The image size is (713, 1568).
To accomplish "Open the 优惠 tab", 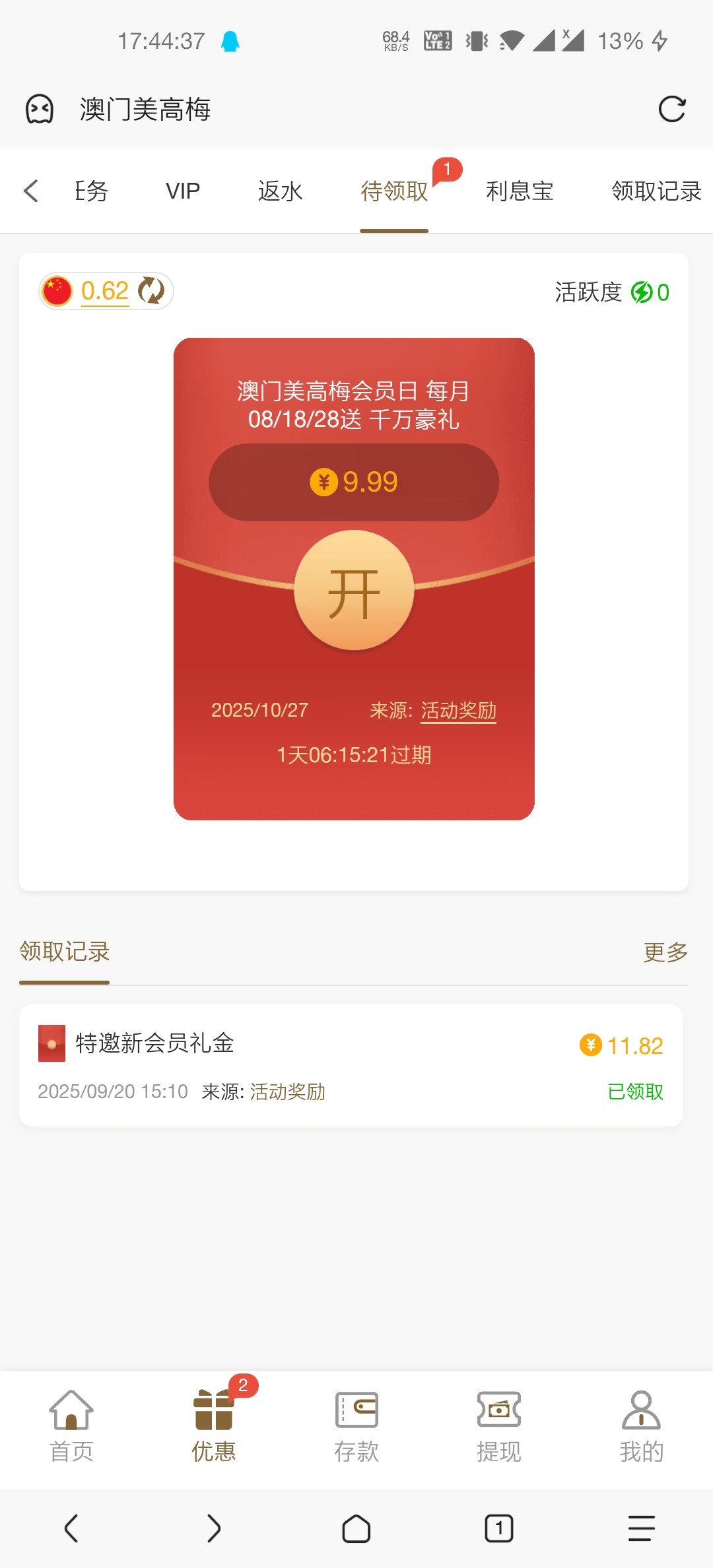I will [214, 1425].
